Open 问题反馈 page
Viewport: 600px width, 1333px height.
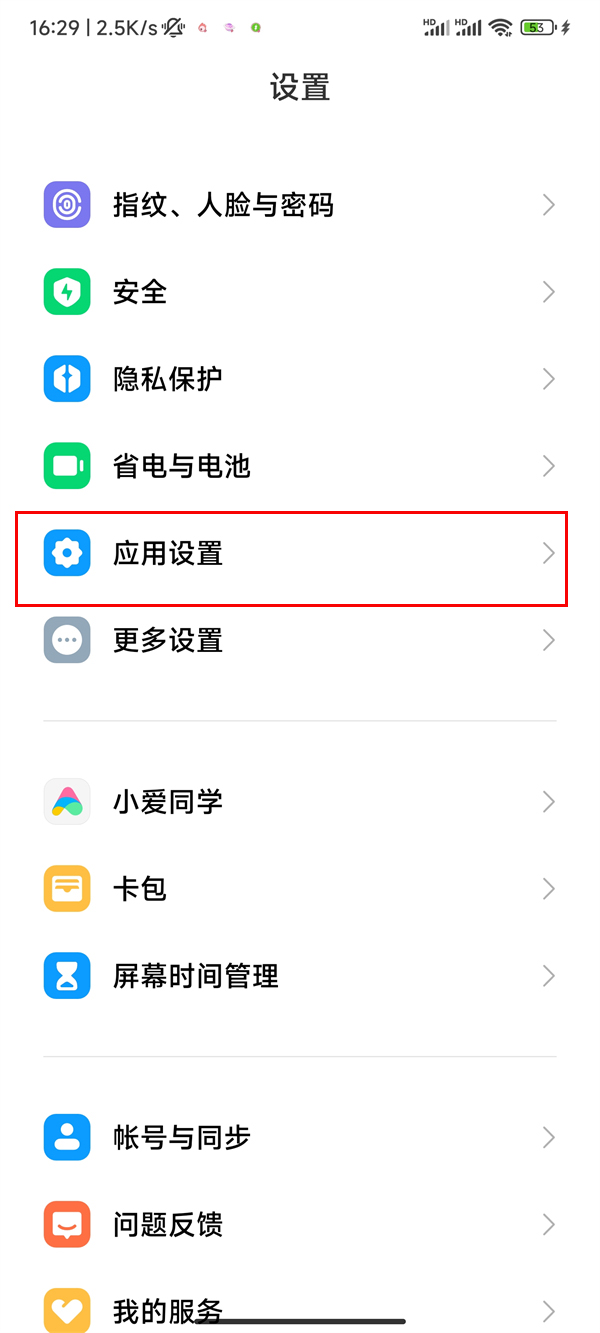(x=300, y=1225)
